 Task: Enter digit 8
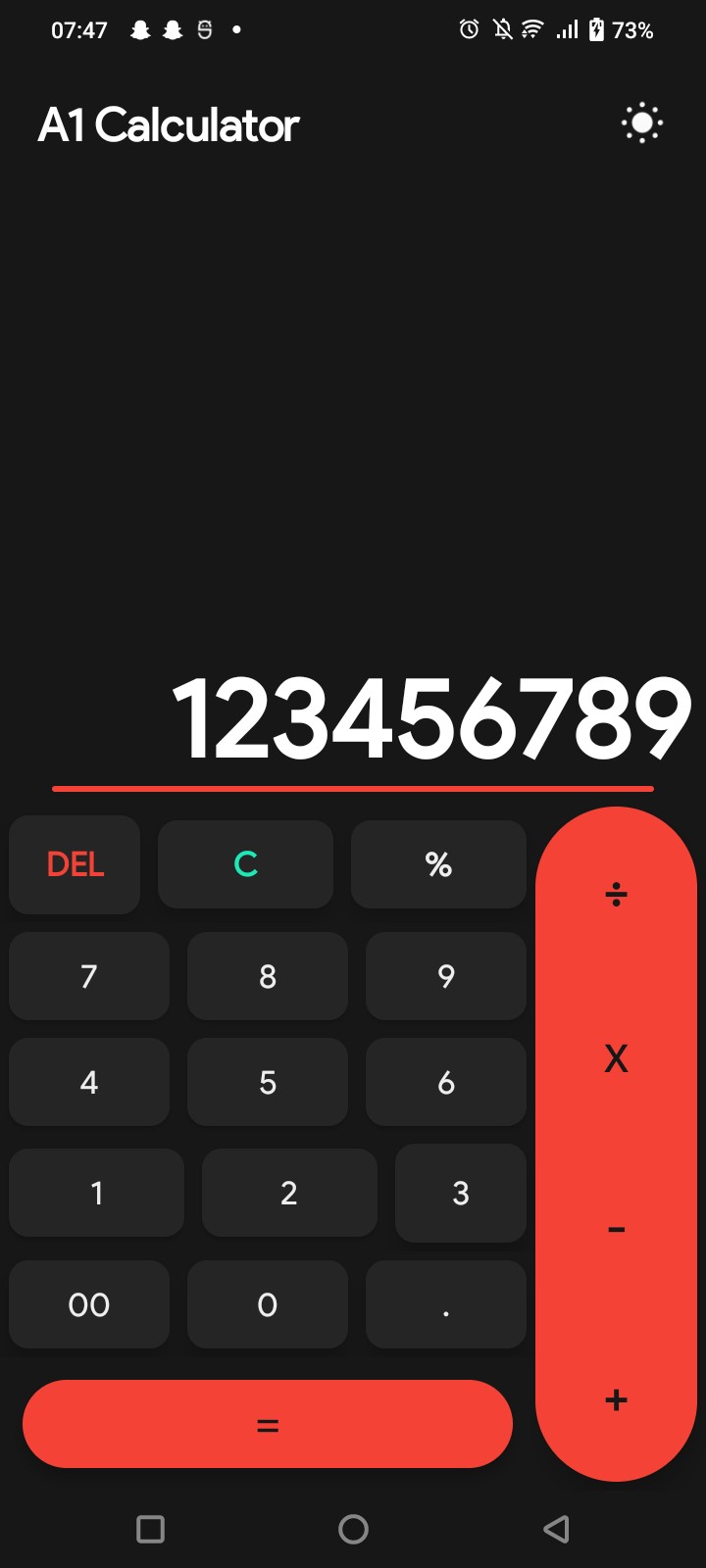pyautogui.click(x=268, y=976)
